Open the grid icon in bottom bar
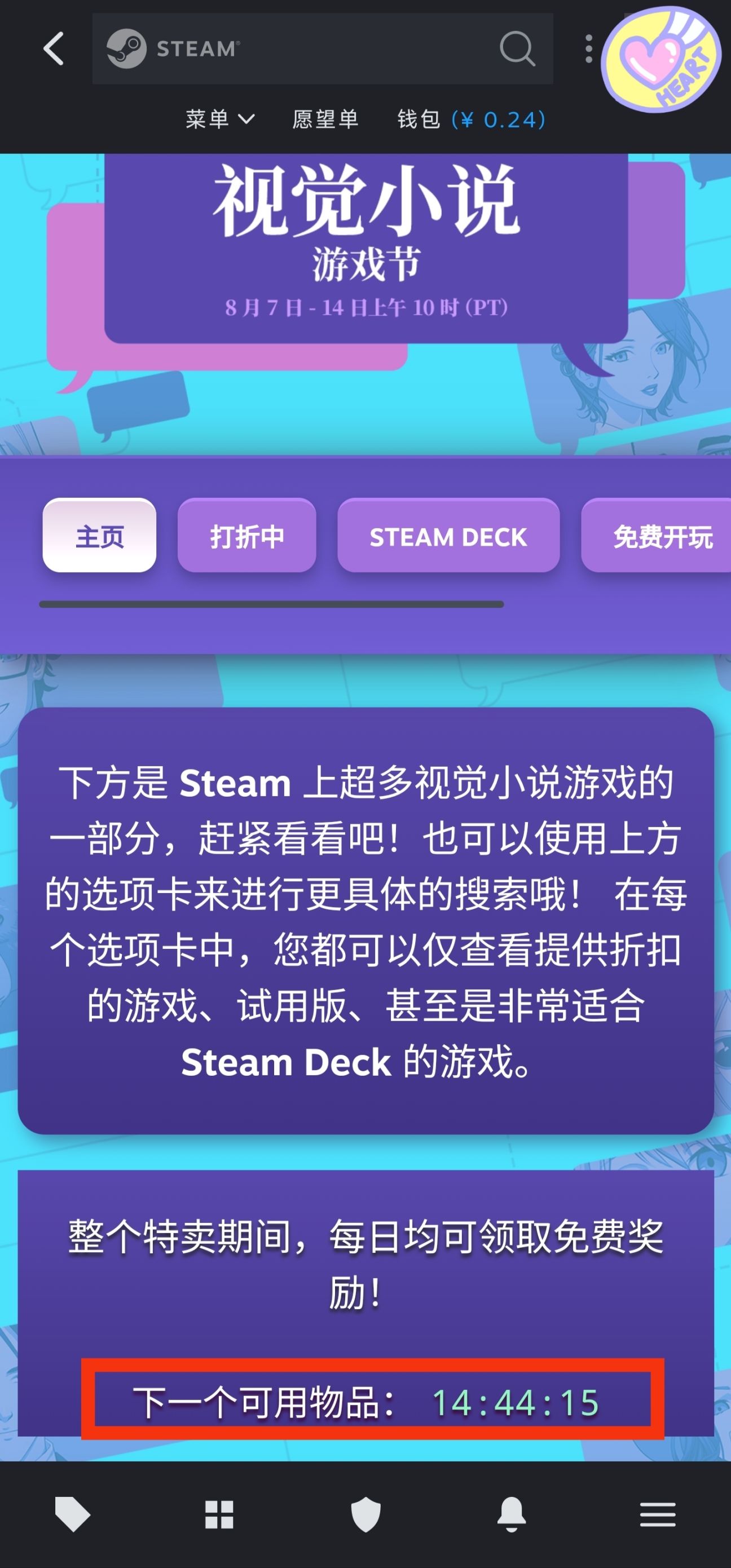Screen dimensions: 731x1568 pos(219,1514)
